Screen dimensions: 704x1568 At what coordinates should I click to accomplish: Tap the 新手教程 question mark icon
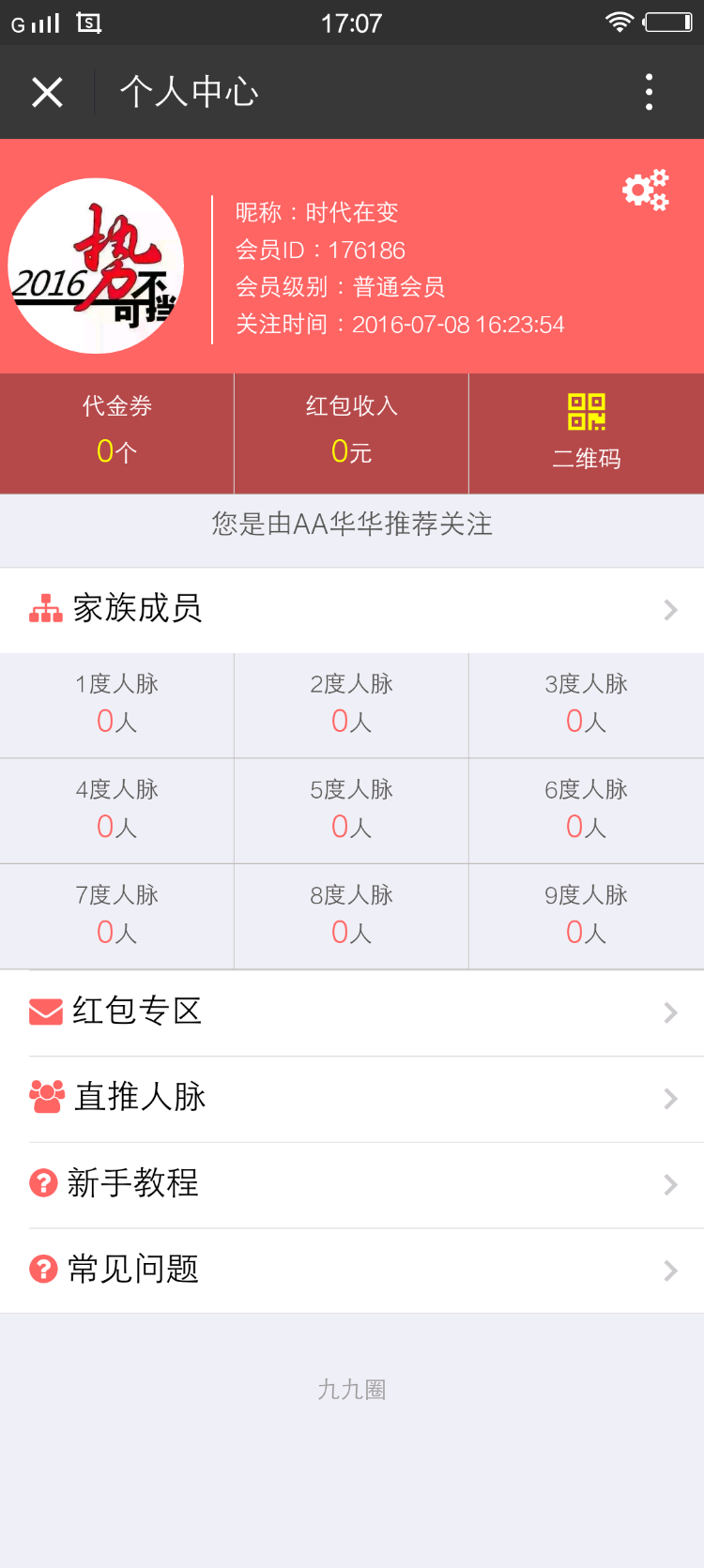pyautogui.click(x=41, y=1183)
